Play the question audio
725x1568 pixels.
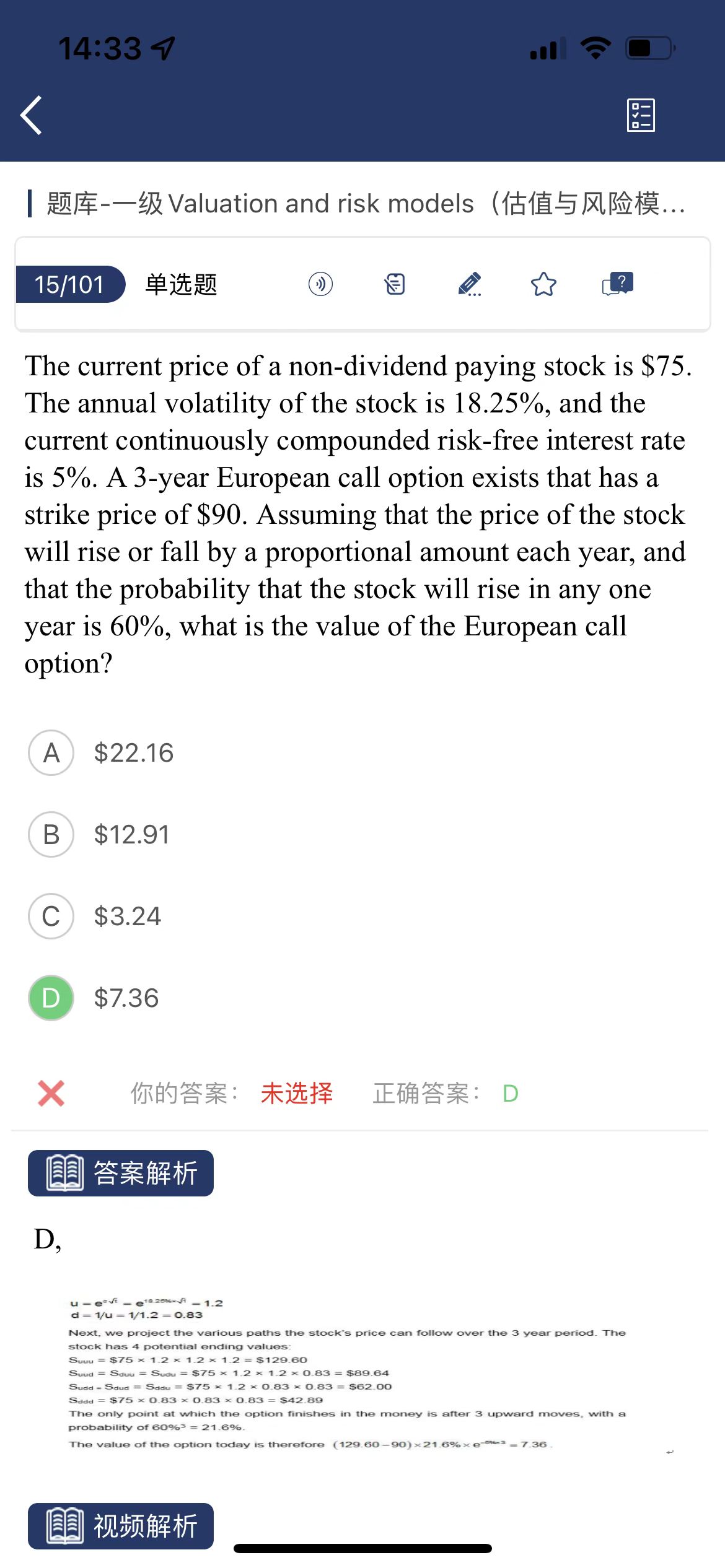[x=320, y=284]
